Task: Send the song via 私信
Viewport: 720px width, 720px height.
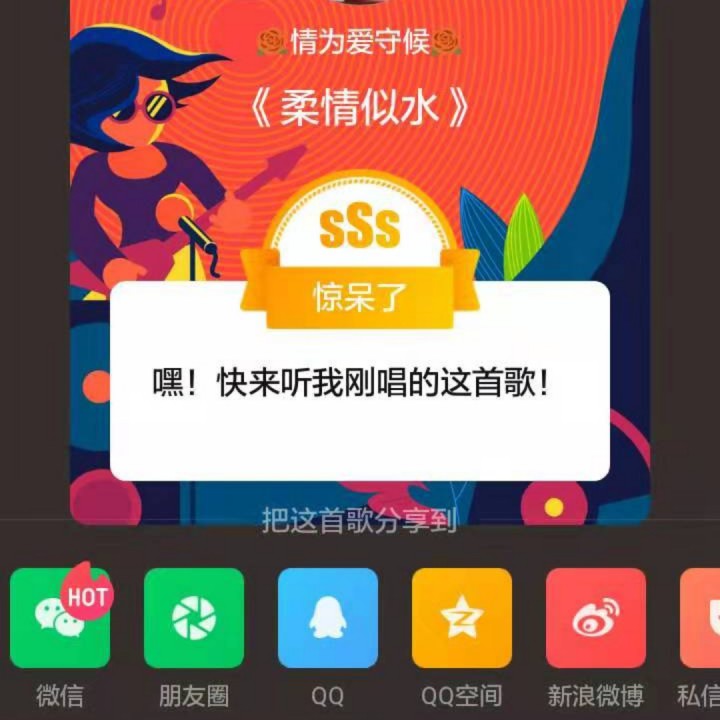Action: point(700,618)
